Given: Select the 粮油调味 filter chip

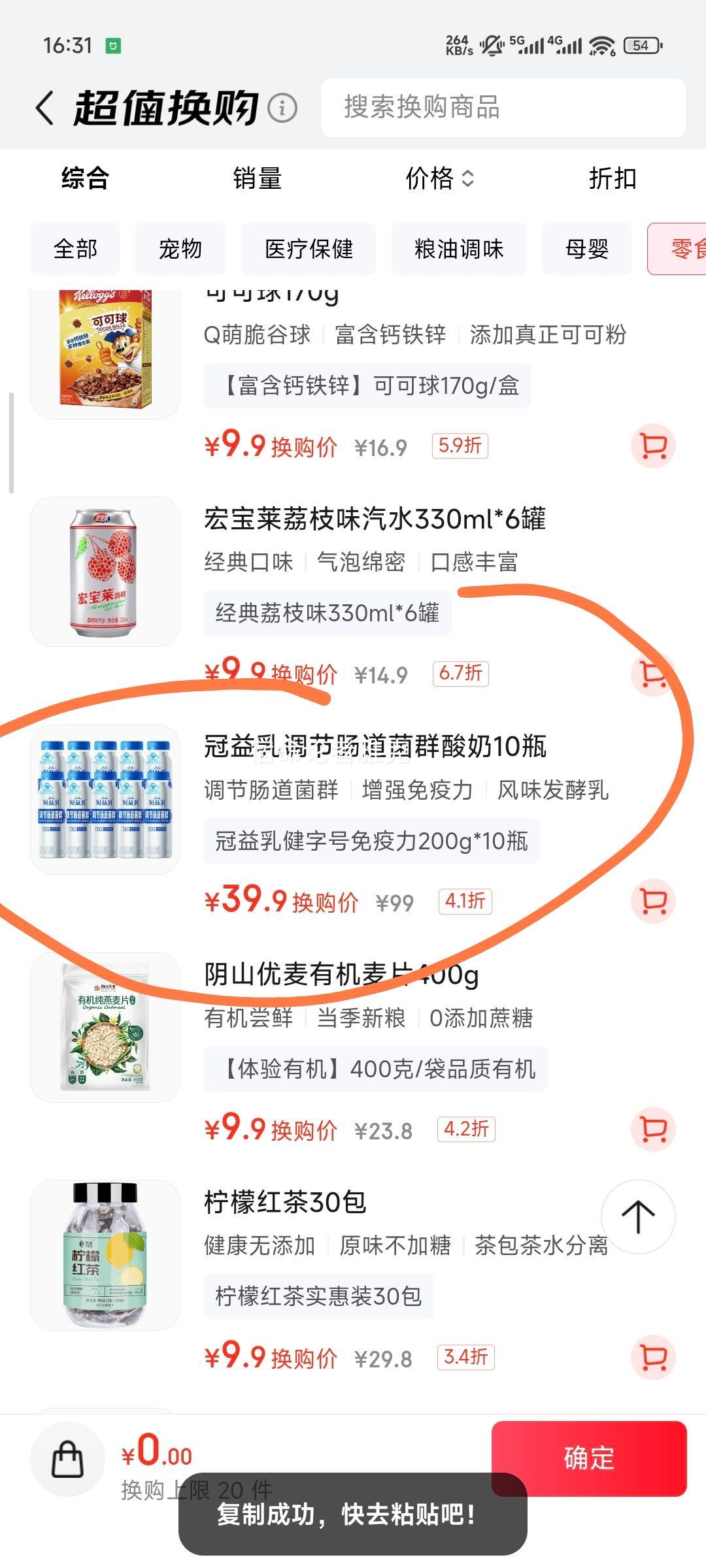Looking at the screenshot, I should pos(458,249).
